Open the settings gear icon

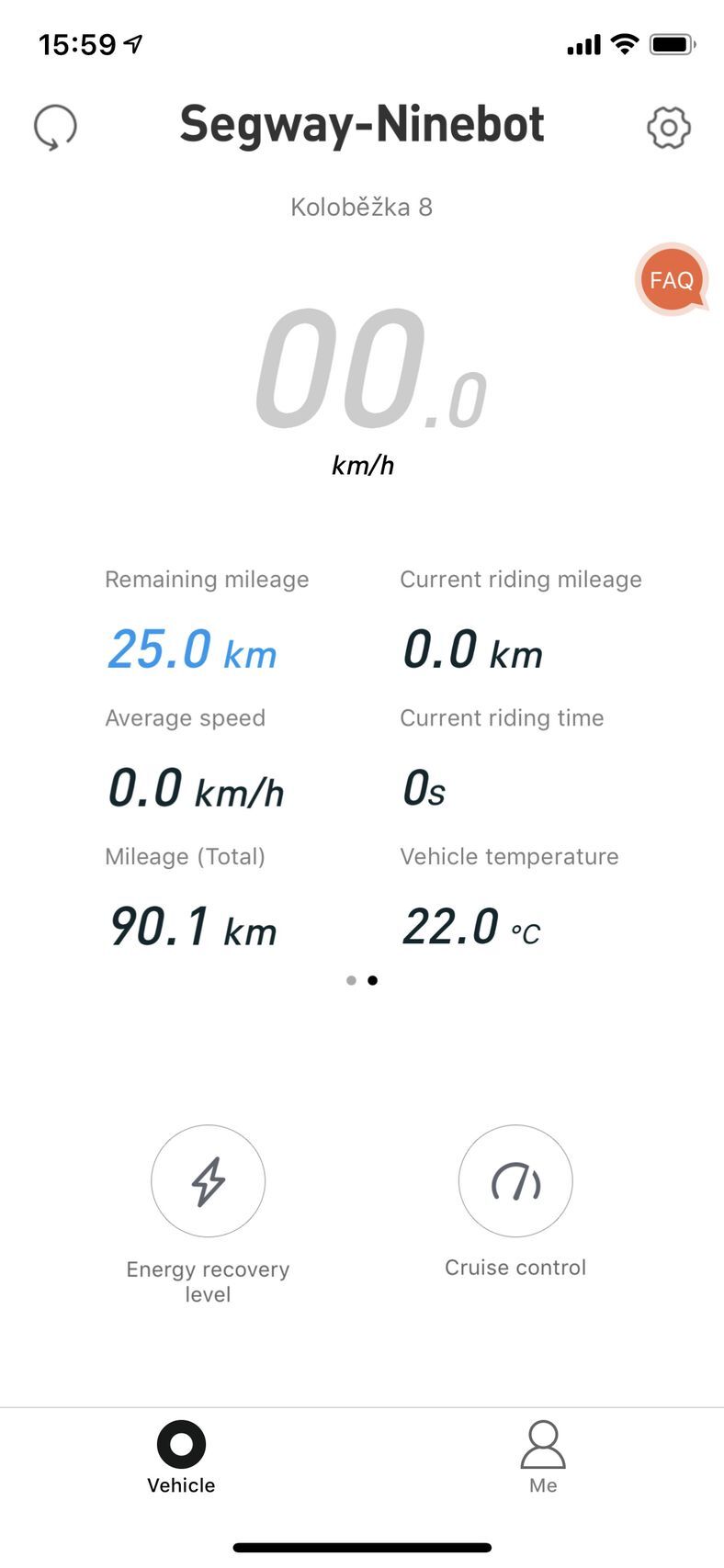[x=670, y=127]
